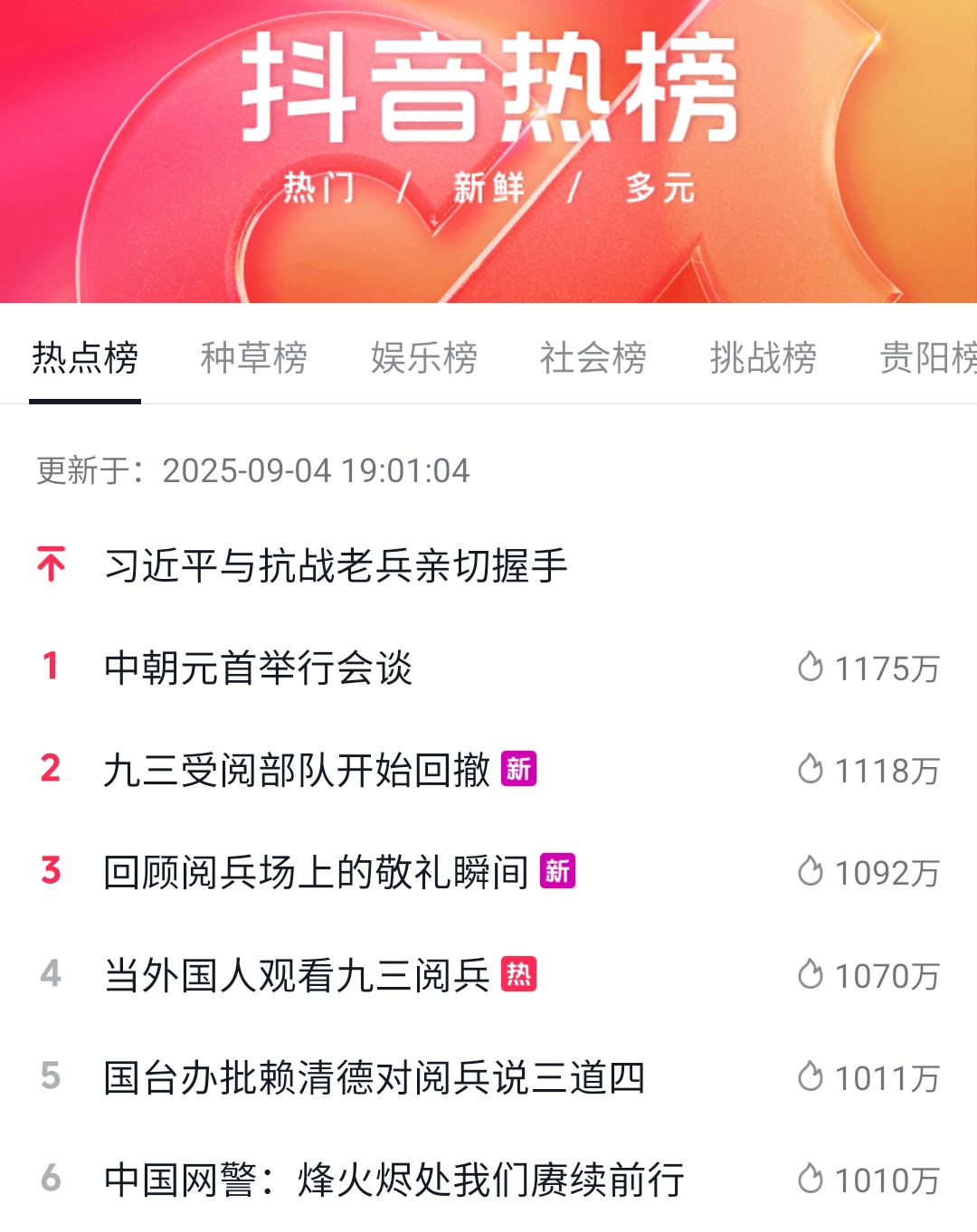
Task: Tap the topic 中国网警：烽火烬处我们赓续前行
Action: (x=394, y=1180)
